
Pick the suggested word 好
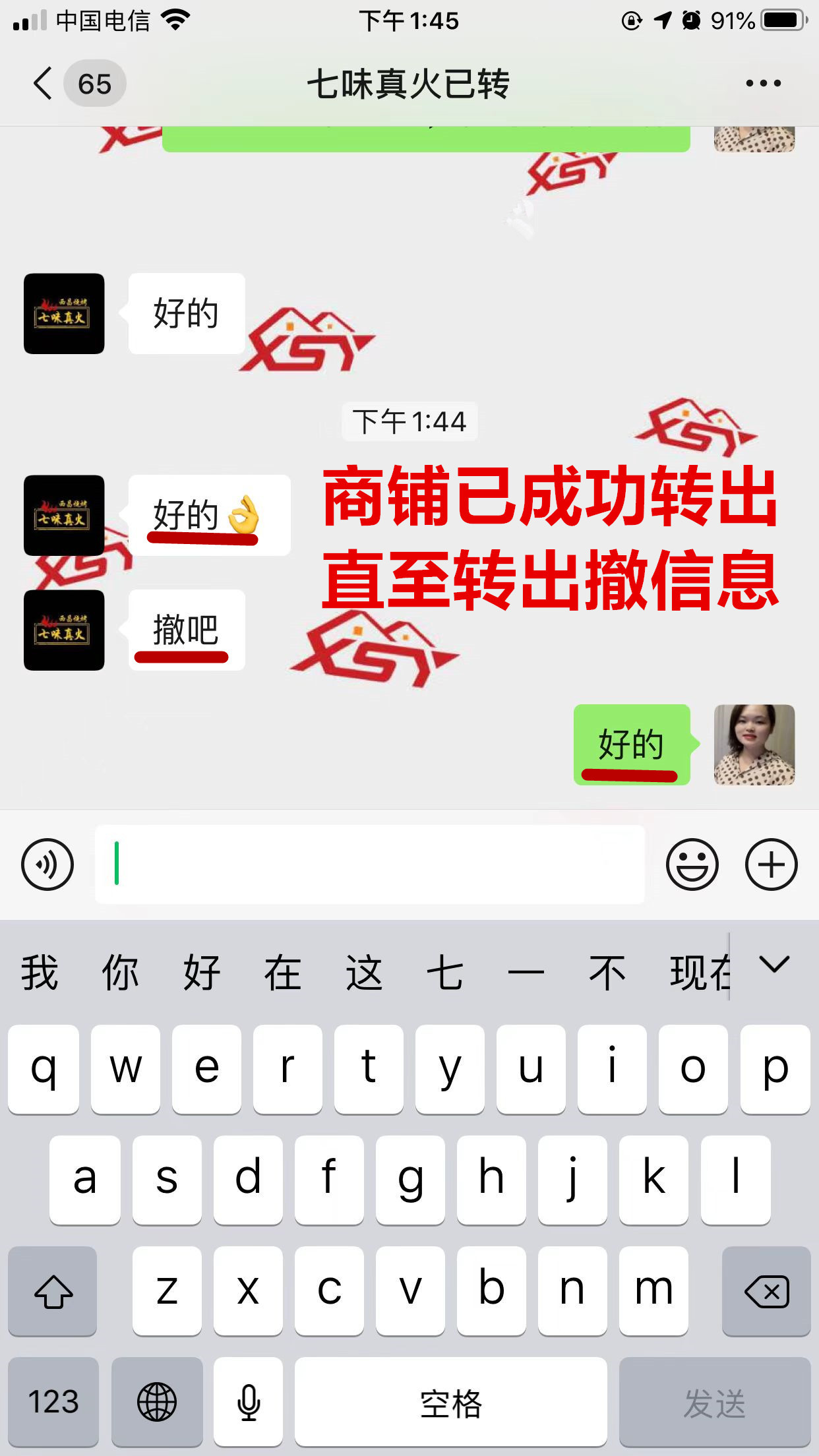(x=201, y=973)
